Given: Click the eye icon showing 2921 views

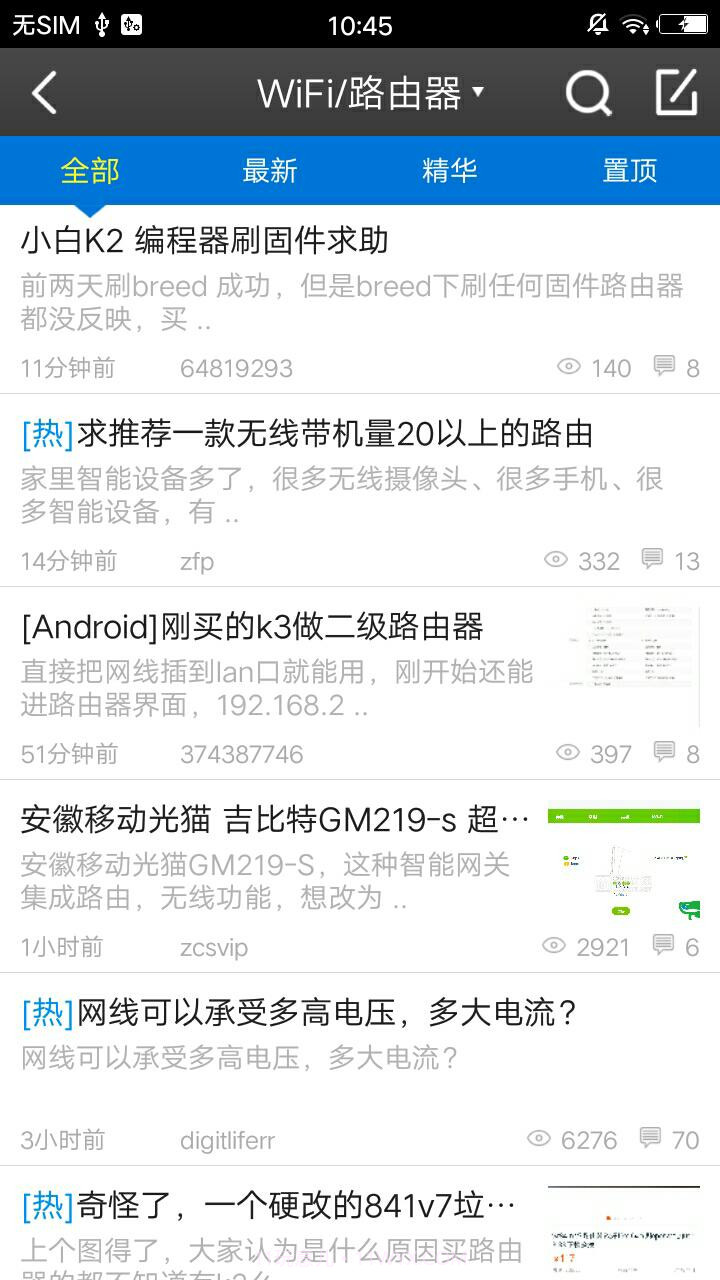Looking at the screenshot, I should tap(553, 945).
